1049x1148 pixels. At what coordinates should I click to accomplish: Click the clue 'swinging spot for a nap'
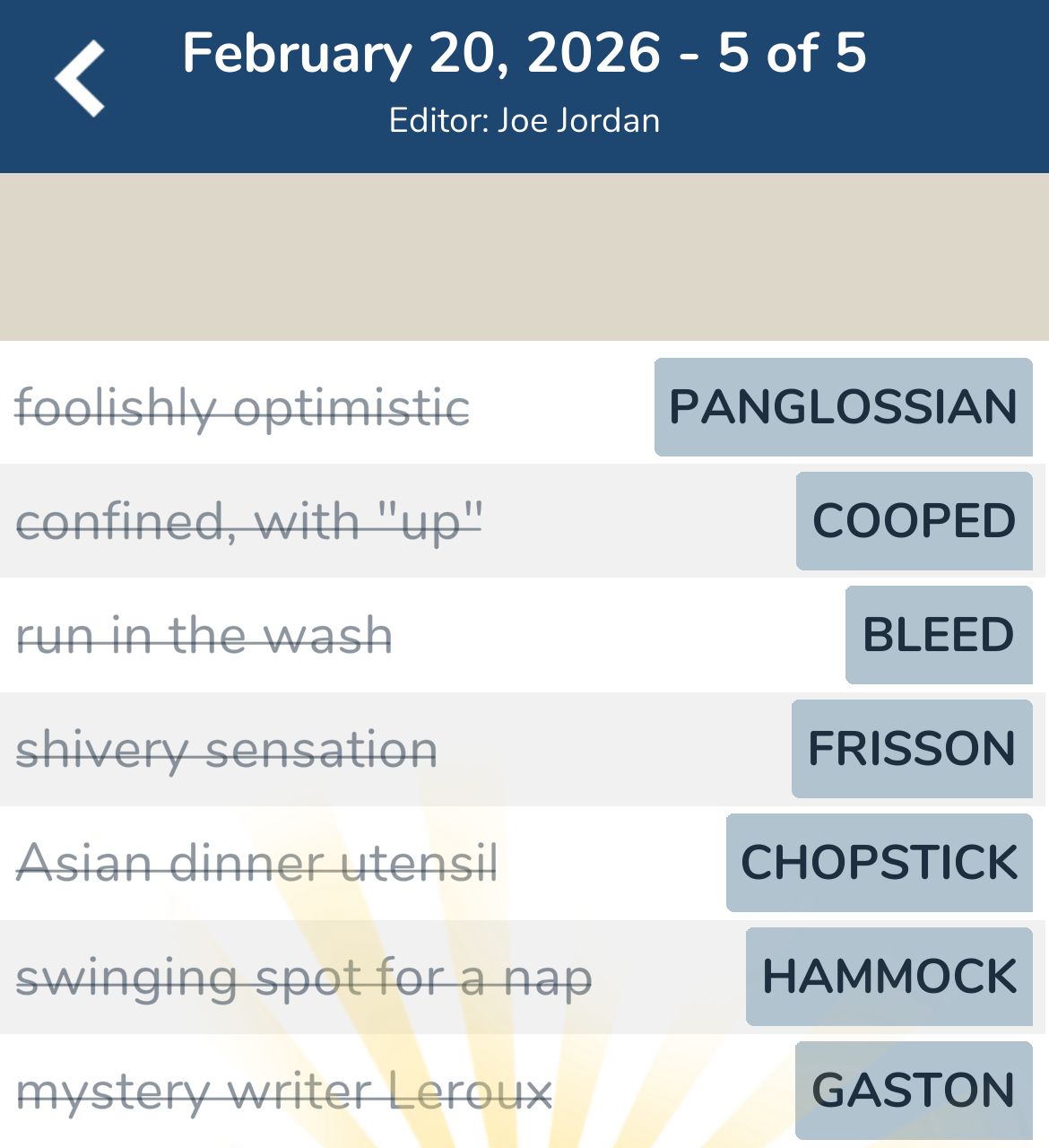point(305,976)
